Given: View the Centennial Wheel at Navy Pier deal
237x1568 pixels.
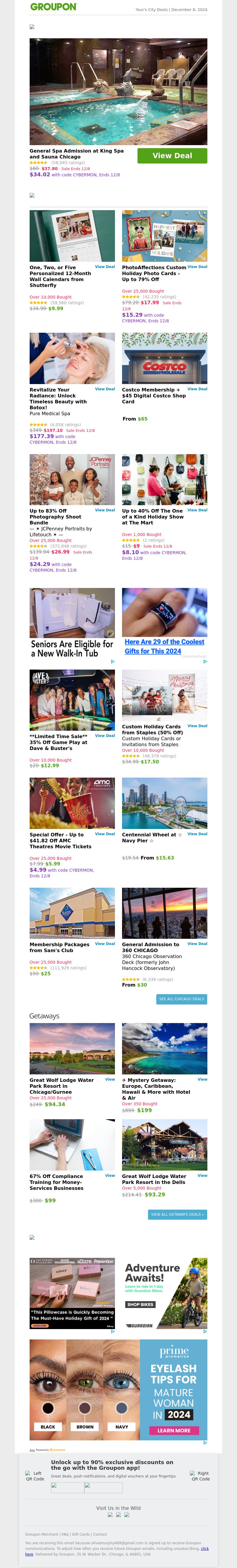Looking at the screenshot, I should (197, 834).
